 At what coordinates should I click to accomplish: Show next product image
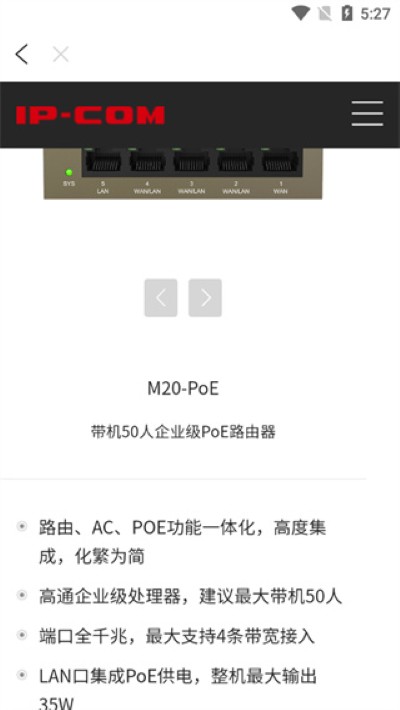click(x=205, y=297)
